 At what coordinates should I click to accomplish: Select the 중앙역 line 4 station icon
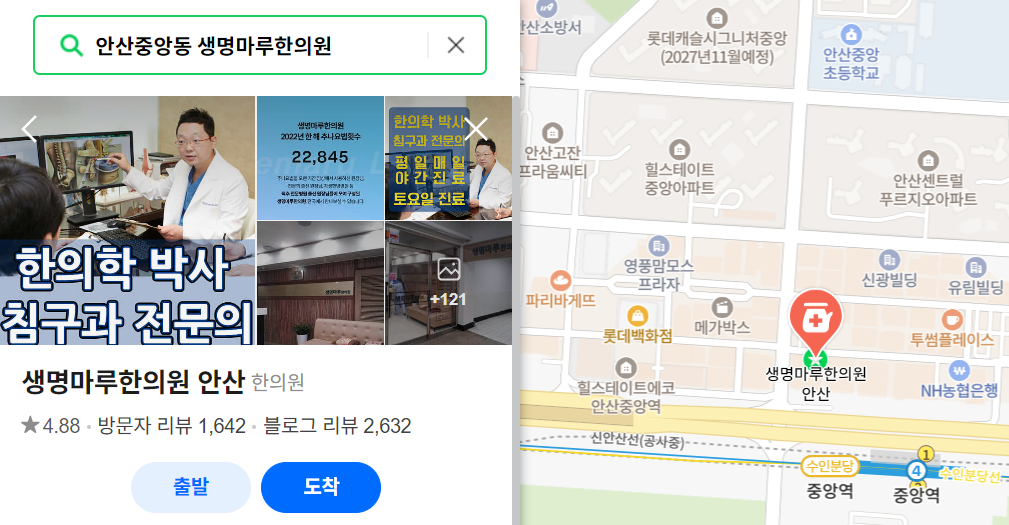[916, 471]
